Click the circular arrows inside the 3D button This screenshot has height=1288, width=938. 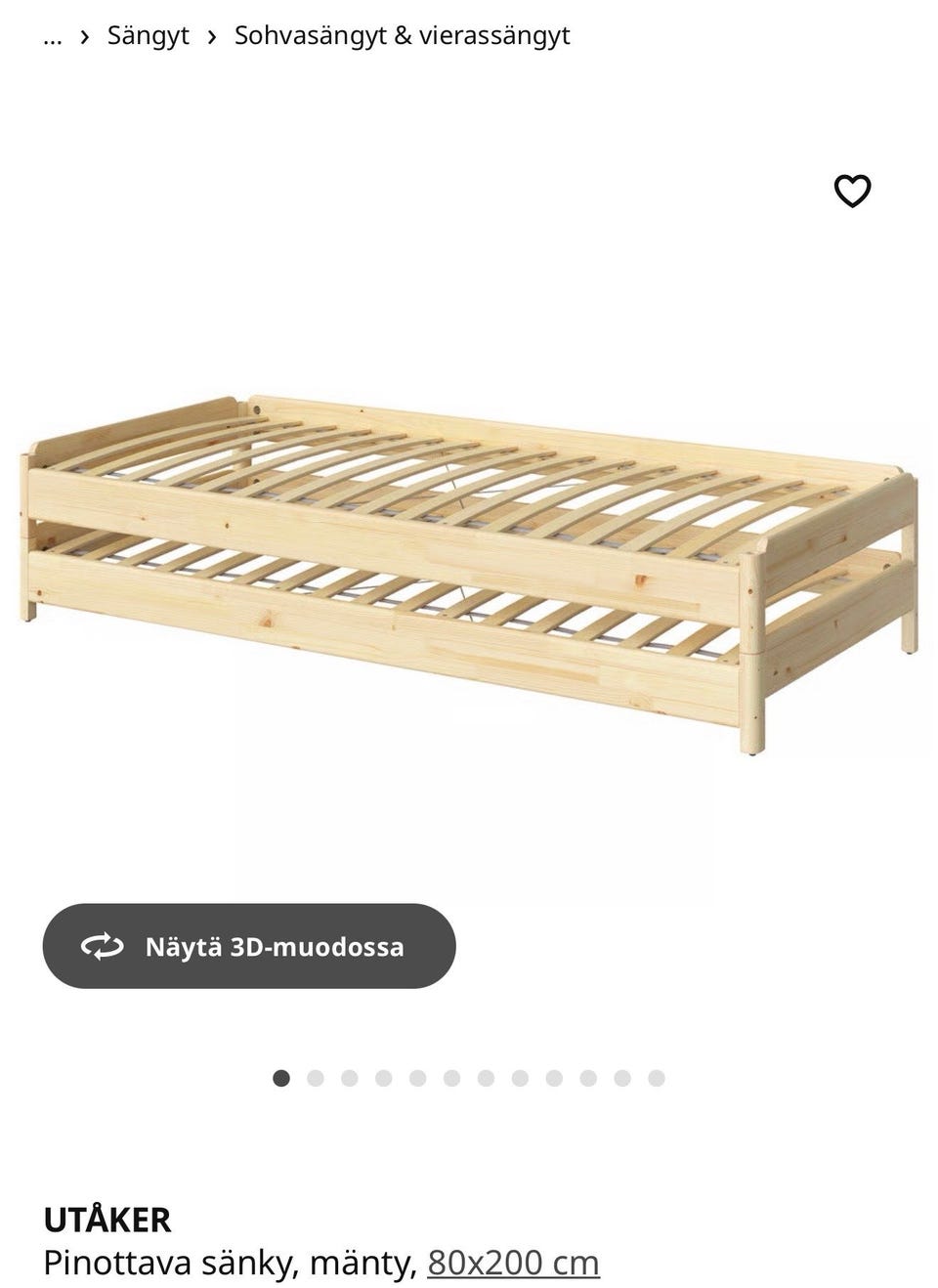(102, 946)
